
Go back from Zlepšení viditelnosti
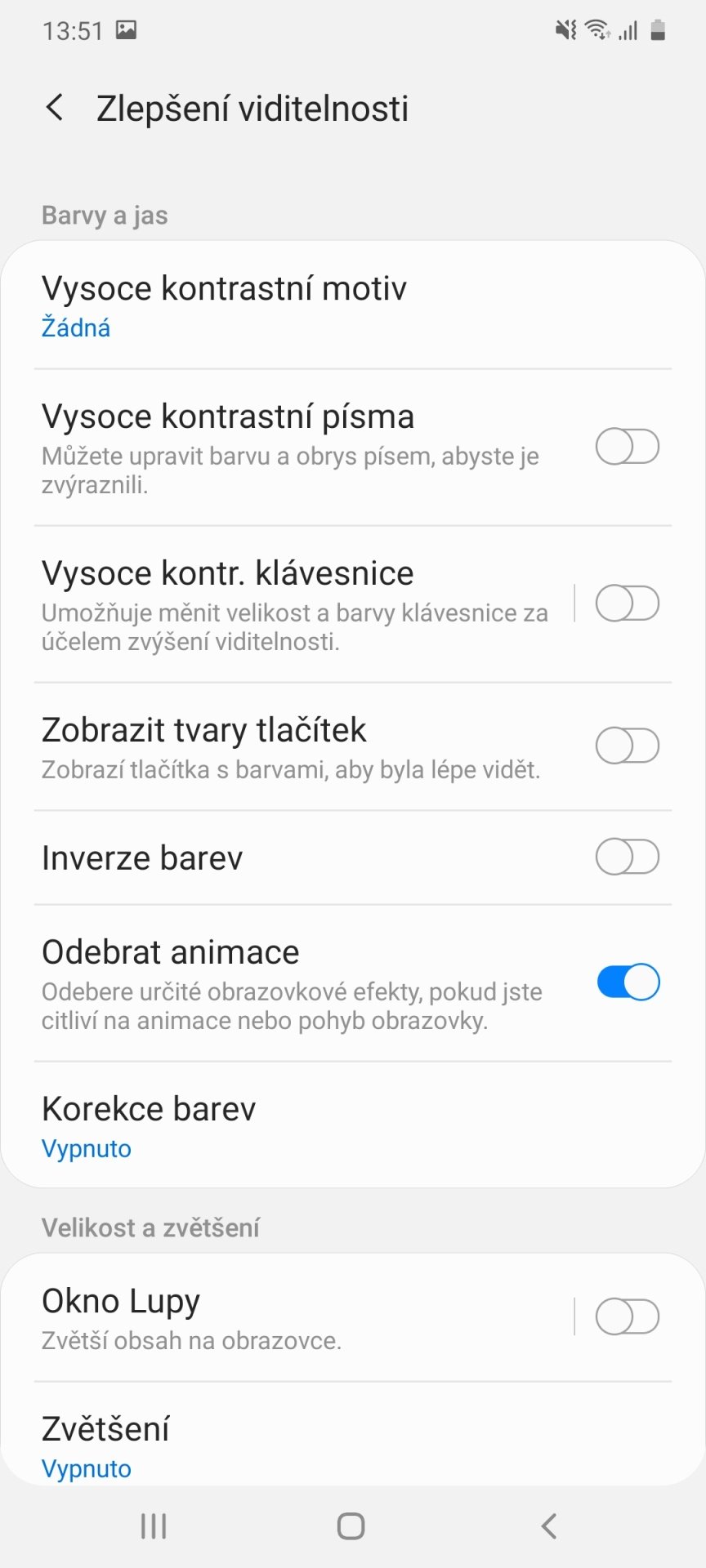pos(55,108)
